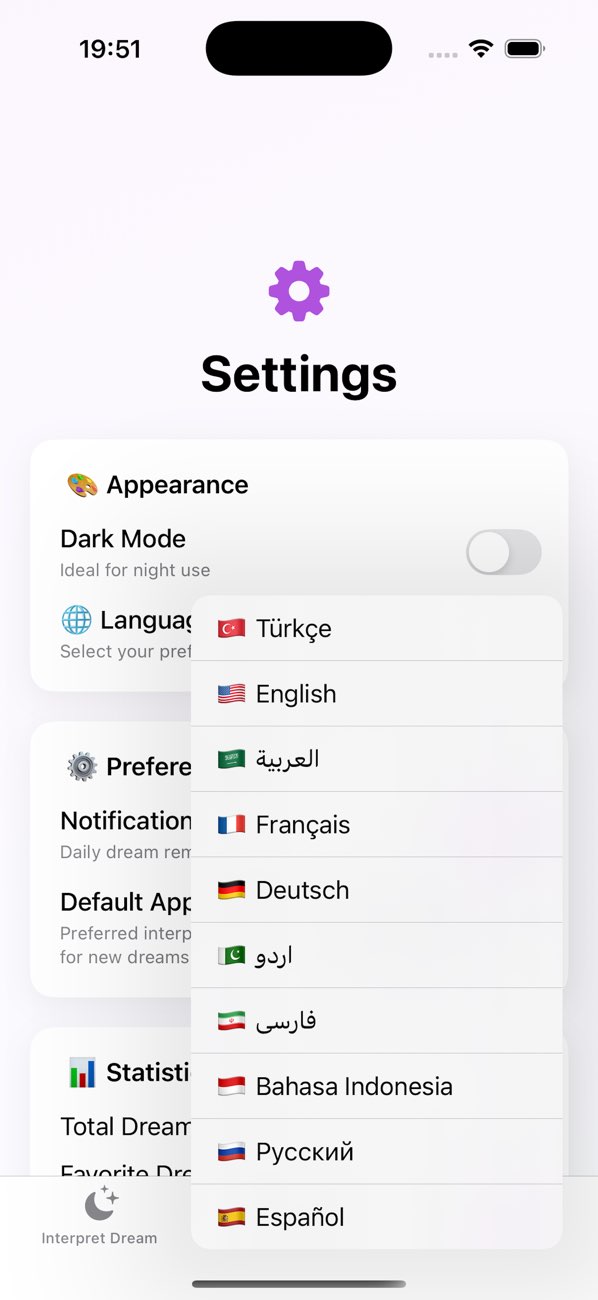Image resolution: width=598 pixels, height=1300 pixels.
Task: Select the Urdu option with Pakistan flag
Action: point(376,956)
